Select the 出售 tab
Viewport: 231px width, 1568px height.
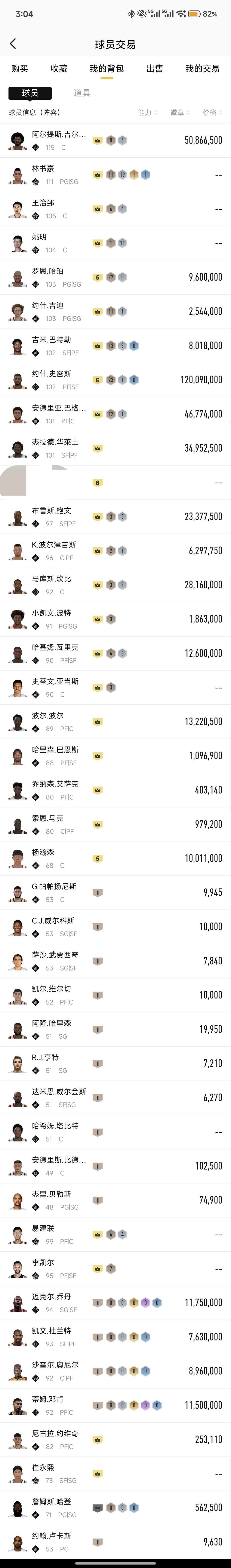pyautogui.click(x=155, y=69)
